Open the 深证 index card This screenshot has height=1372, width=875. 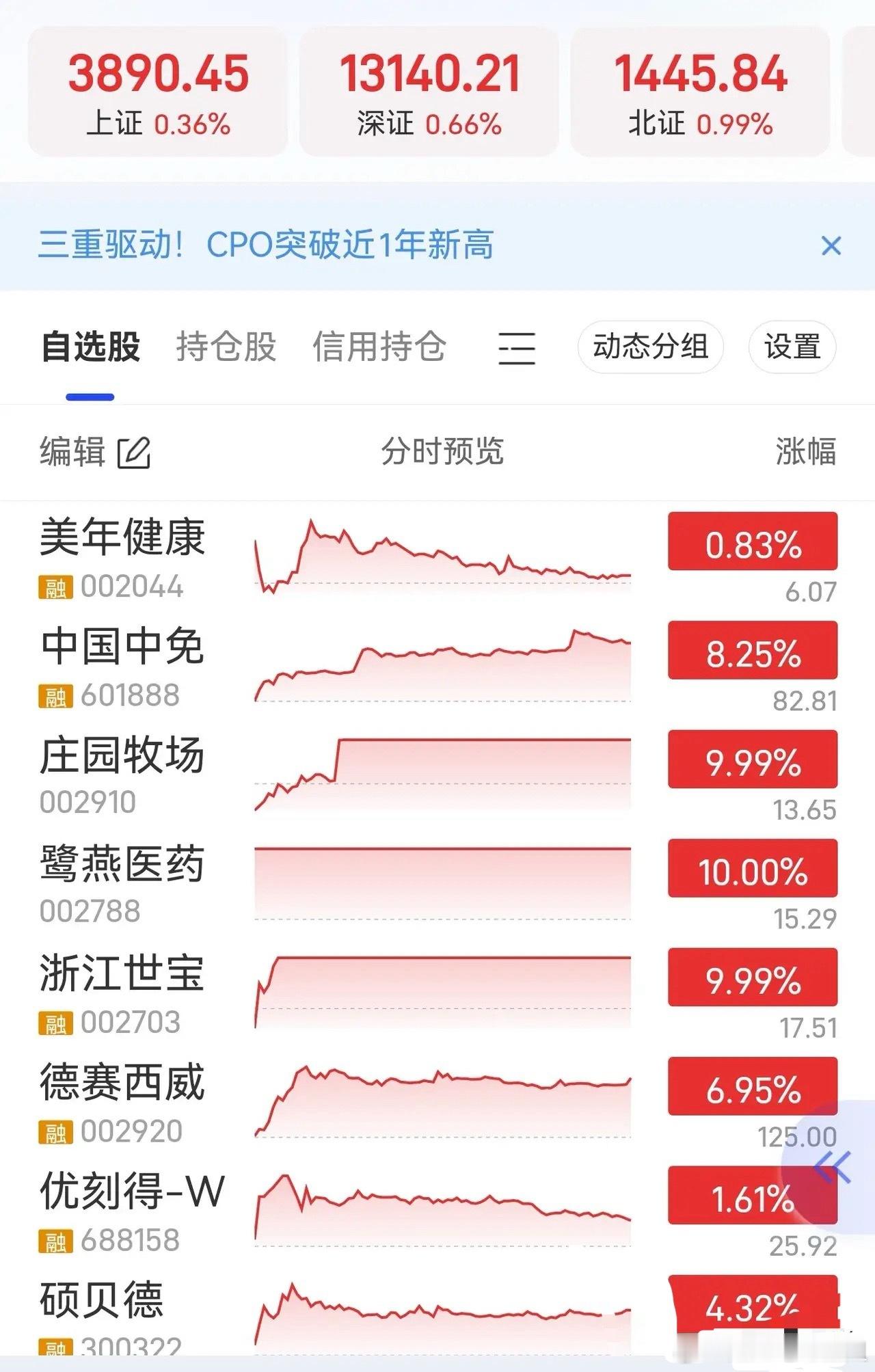[429, 92]
